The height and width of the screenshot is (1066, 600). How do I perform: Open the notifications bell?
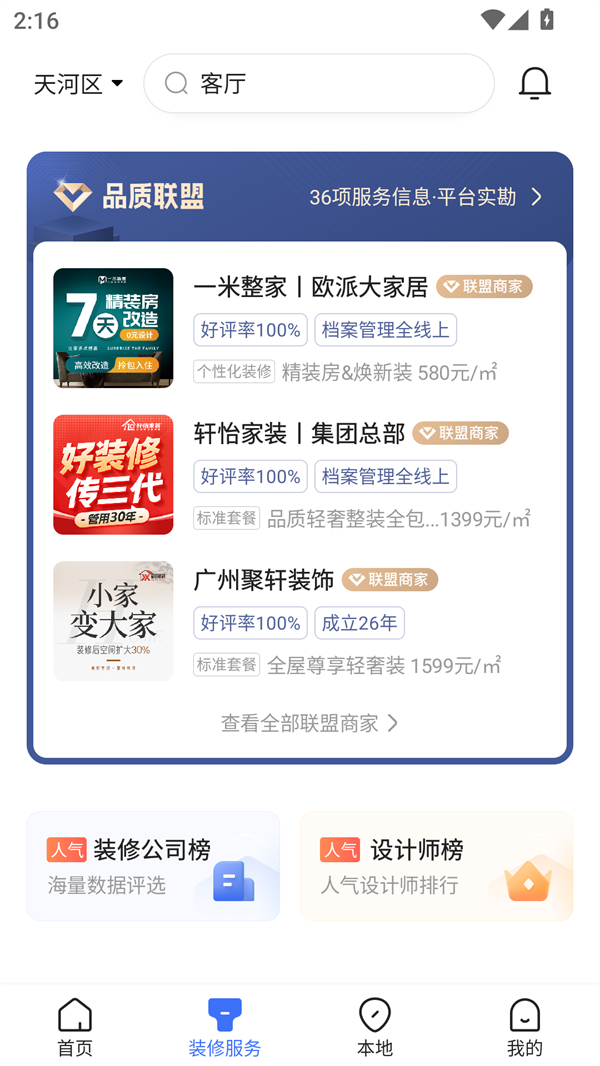[x=535, y=84]
